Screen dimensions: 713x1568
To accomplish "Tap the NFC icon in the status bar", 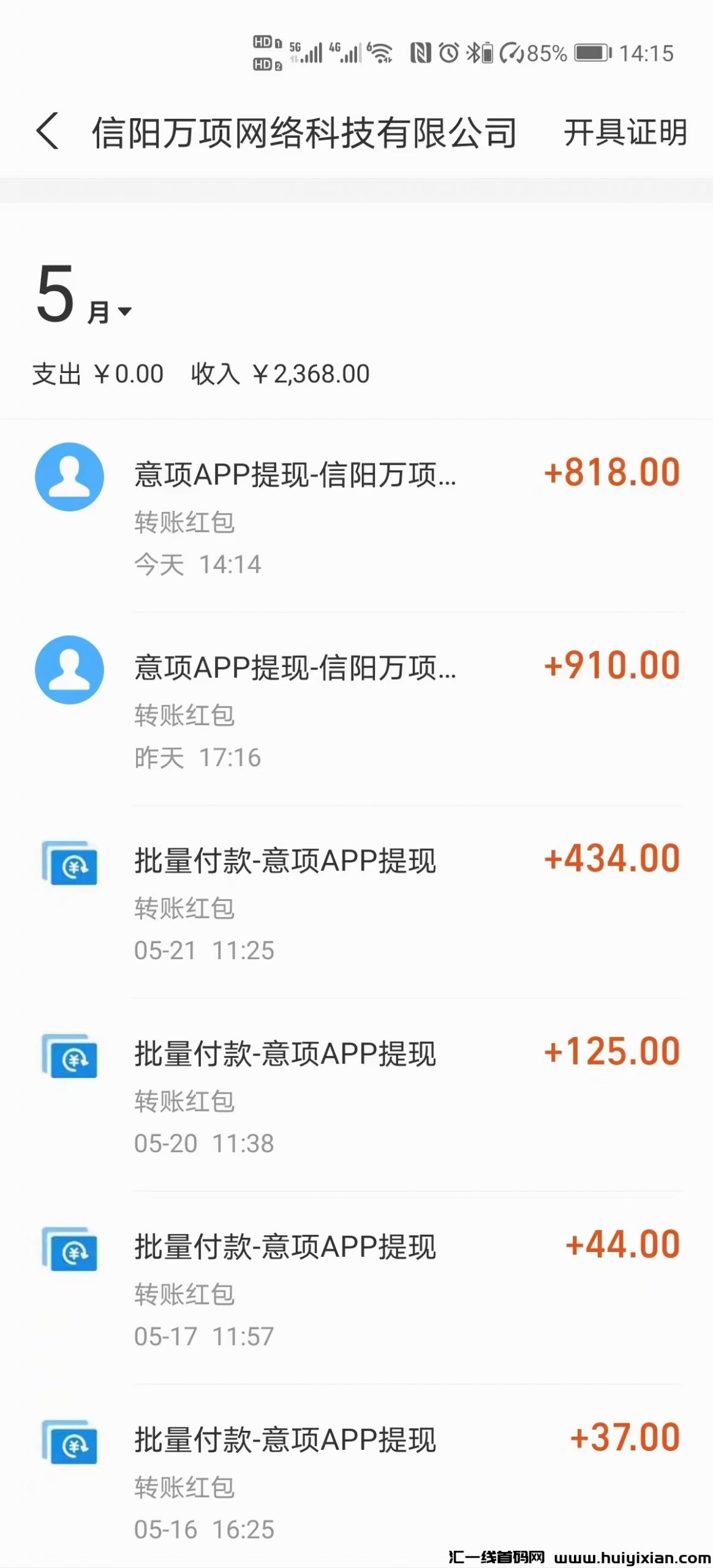I will click(420, 54).
